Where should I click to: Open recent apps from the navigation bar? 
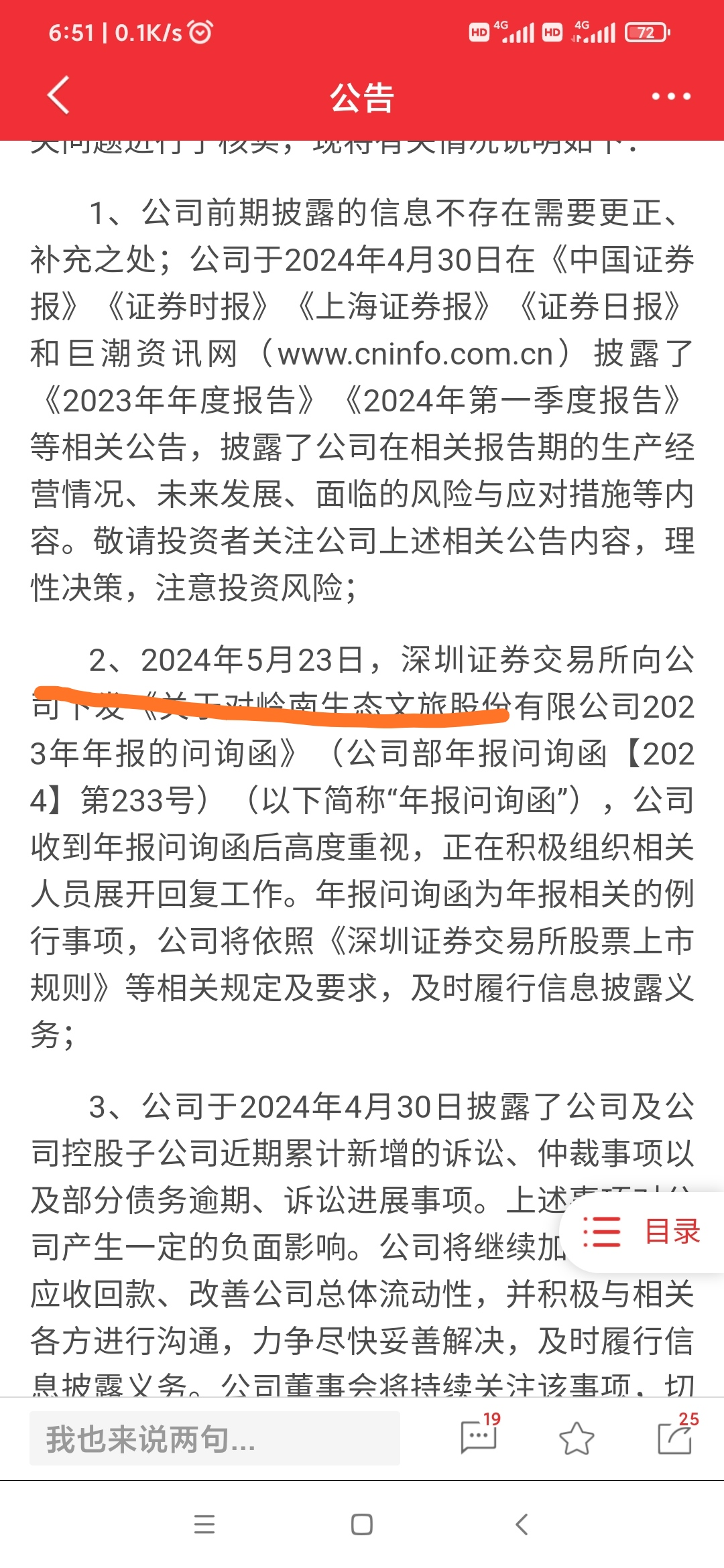point(204,1524)
